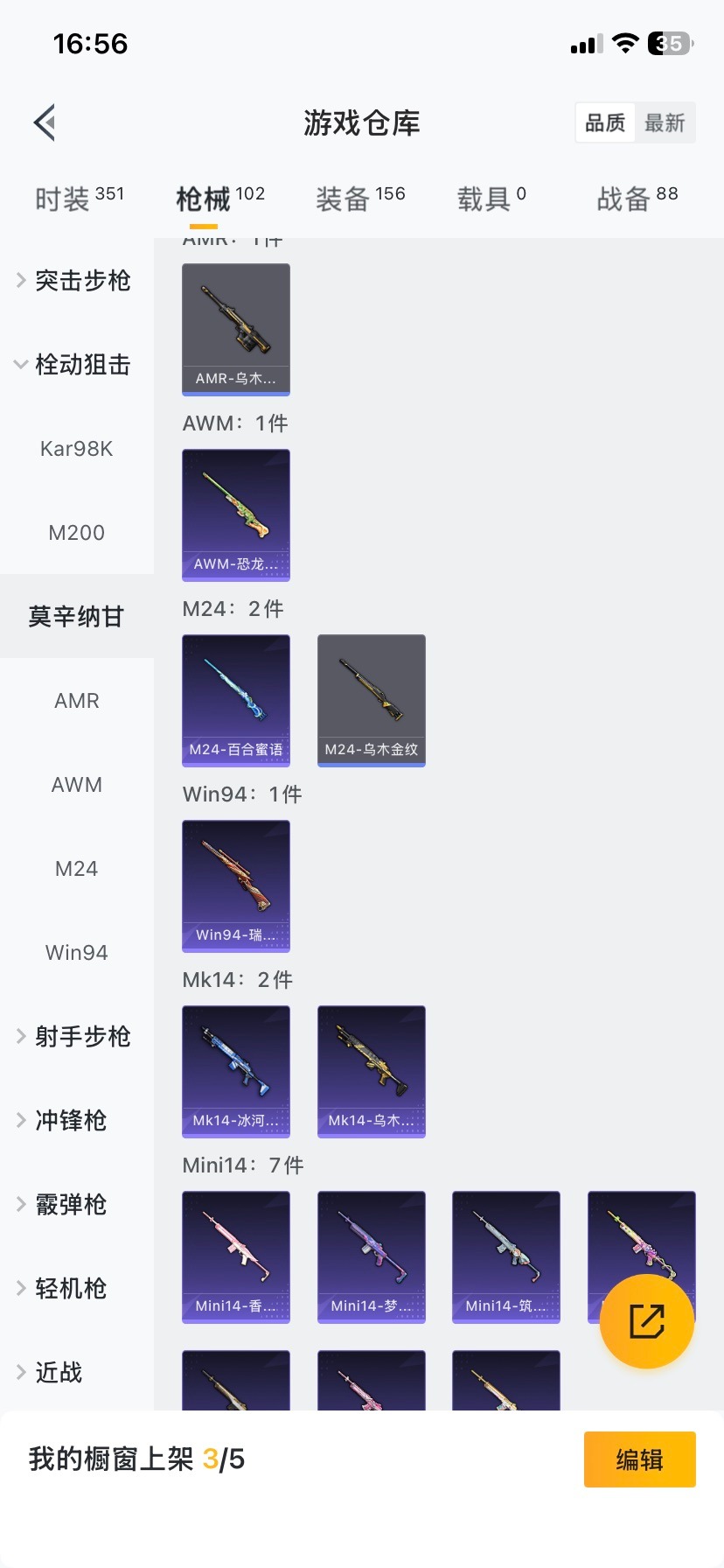Tap the orange floating share button
Screen dimensions: 724x1568
pos(645,1320)
